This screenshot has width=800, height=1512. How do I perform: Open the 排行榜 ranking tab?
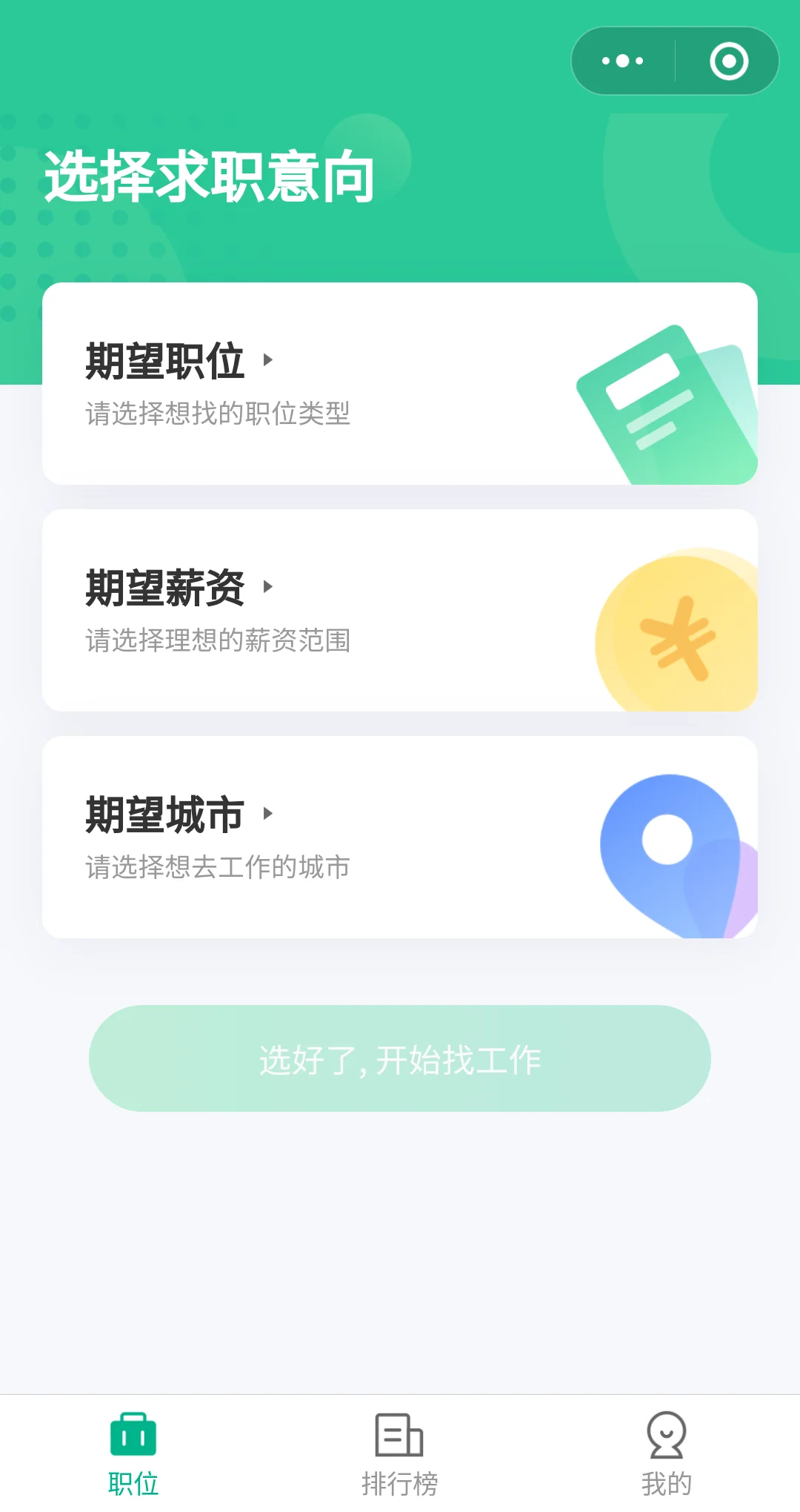pyautogui.click(x=400, y=1454)
